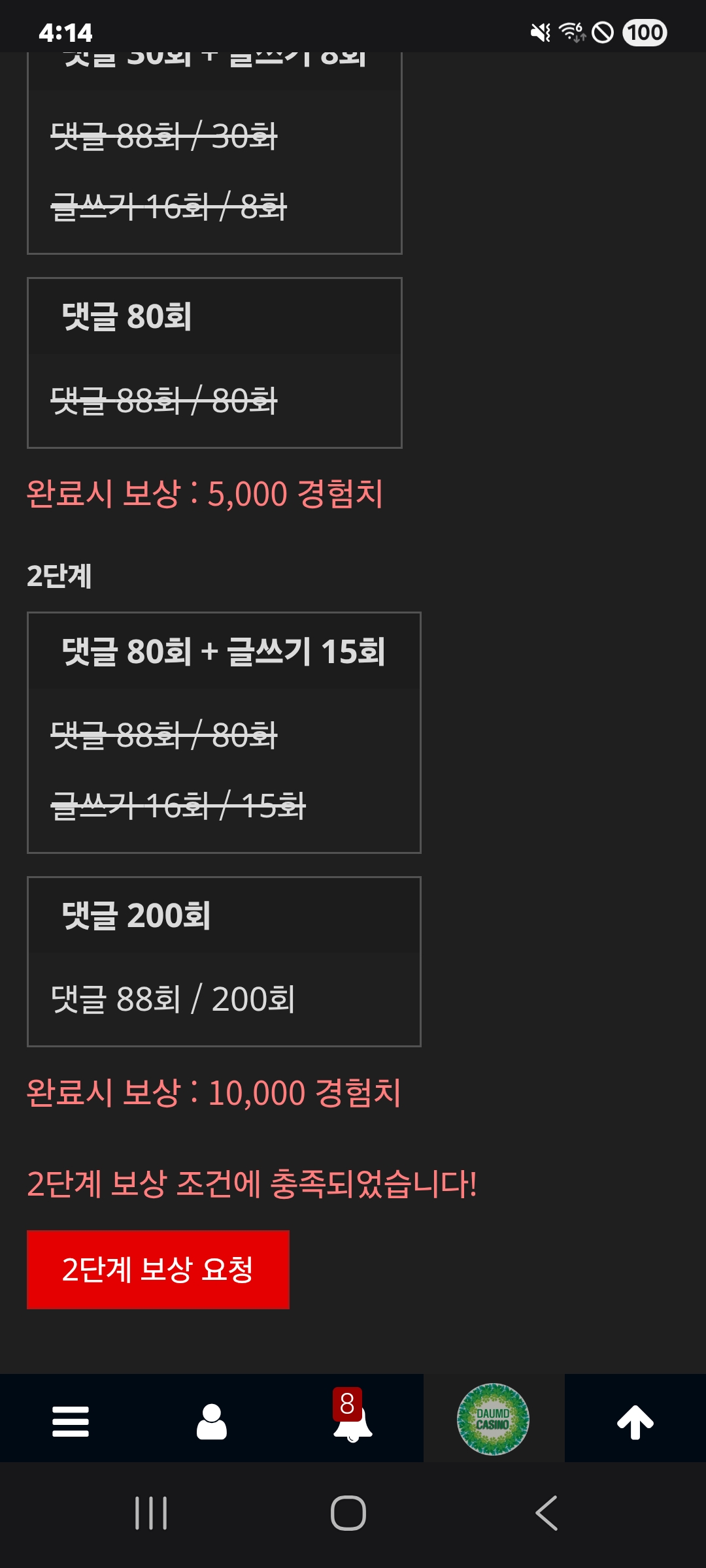Tap the Daumd Casino logo button
This screenshot has height=1568, width=706.
click(493, 1419)
